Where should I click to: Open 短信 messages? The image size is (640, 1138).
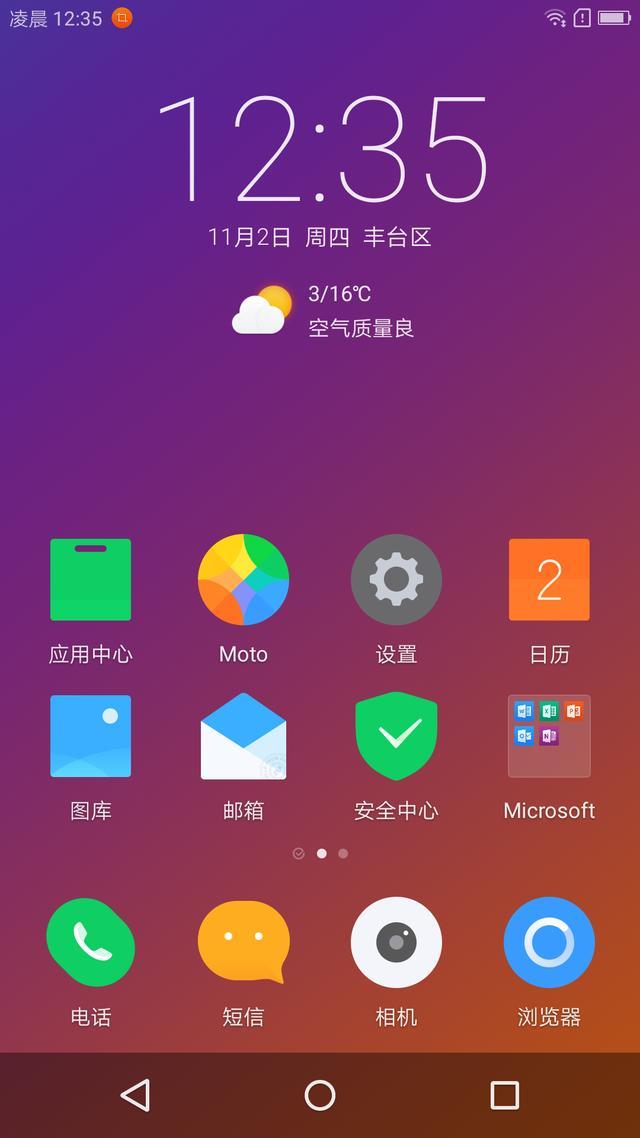click(244, 942)
